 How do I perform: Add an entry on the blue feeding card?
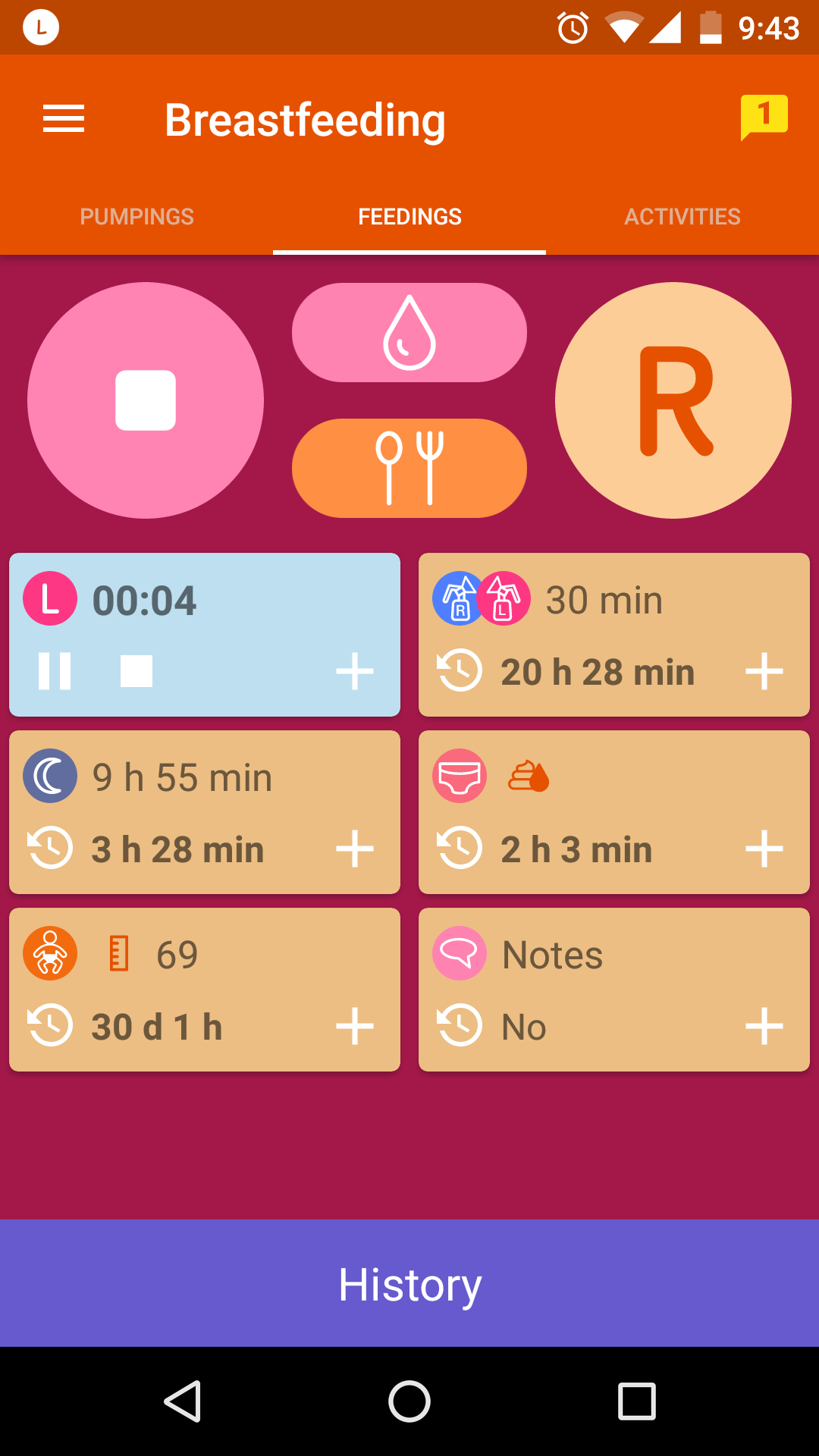pos(355,671)
